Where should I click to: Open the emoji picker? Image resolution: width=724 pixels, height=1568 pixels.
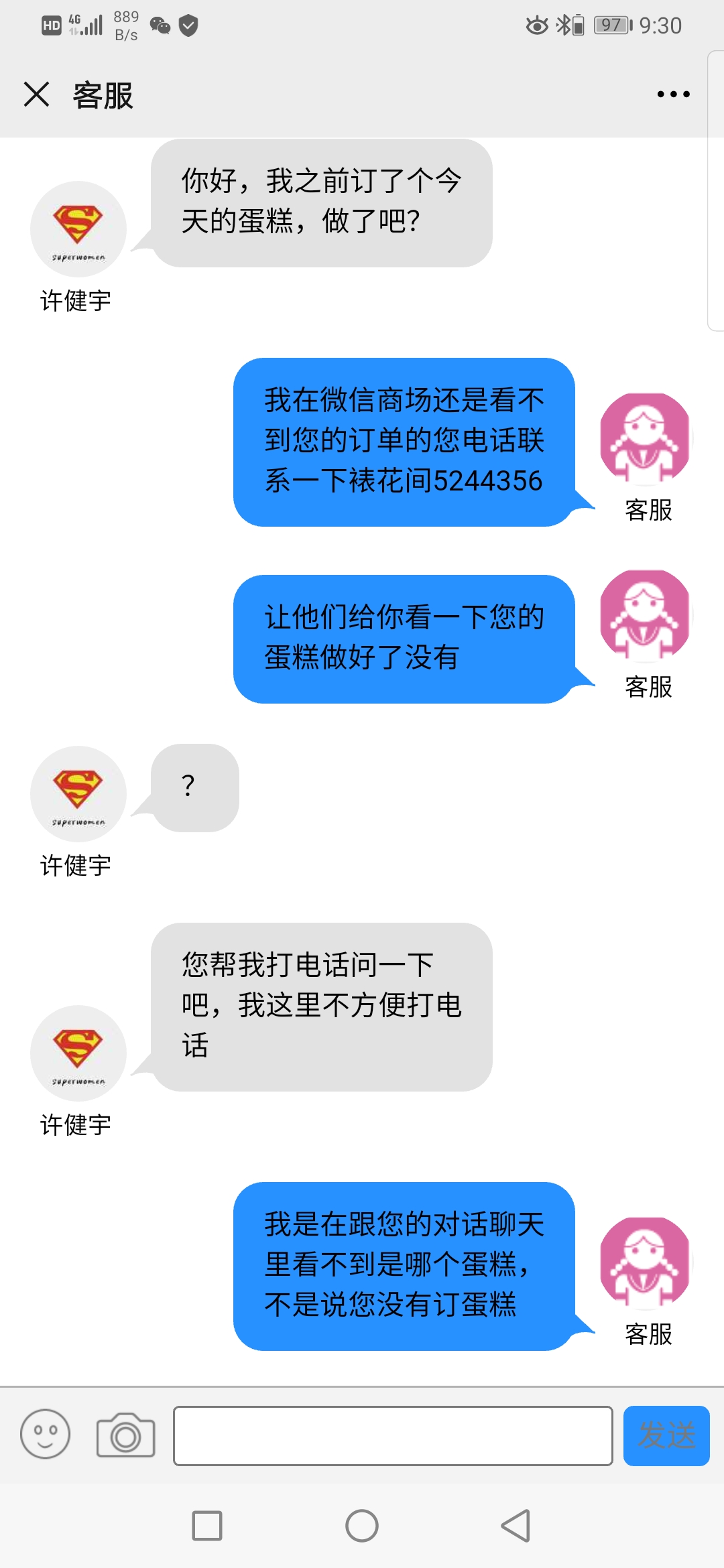coord(46,1435)
